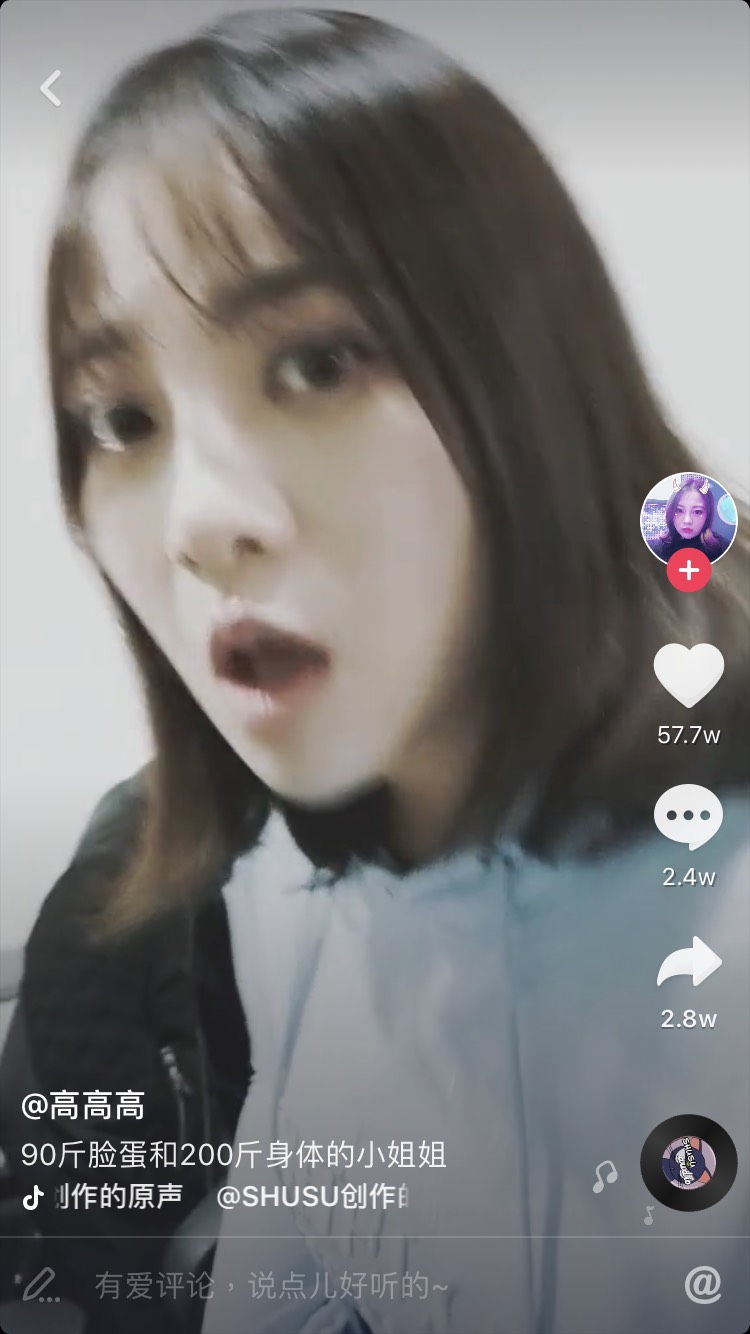Mention someone with the @ icon
750x1334 pixels.
pos(702,1284)
